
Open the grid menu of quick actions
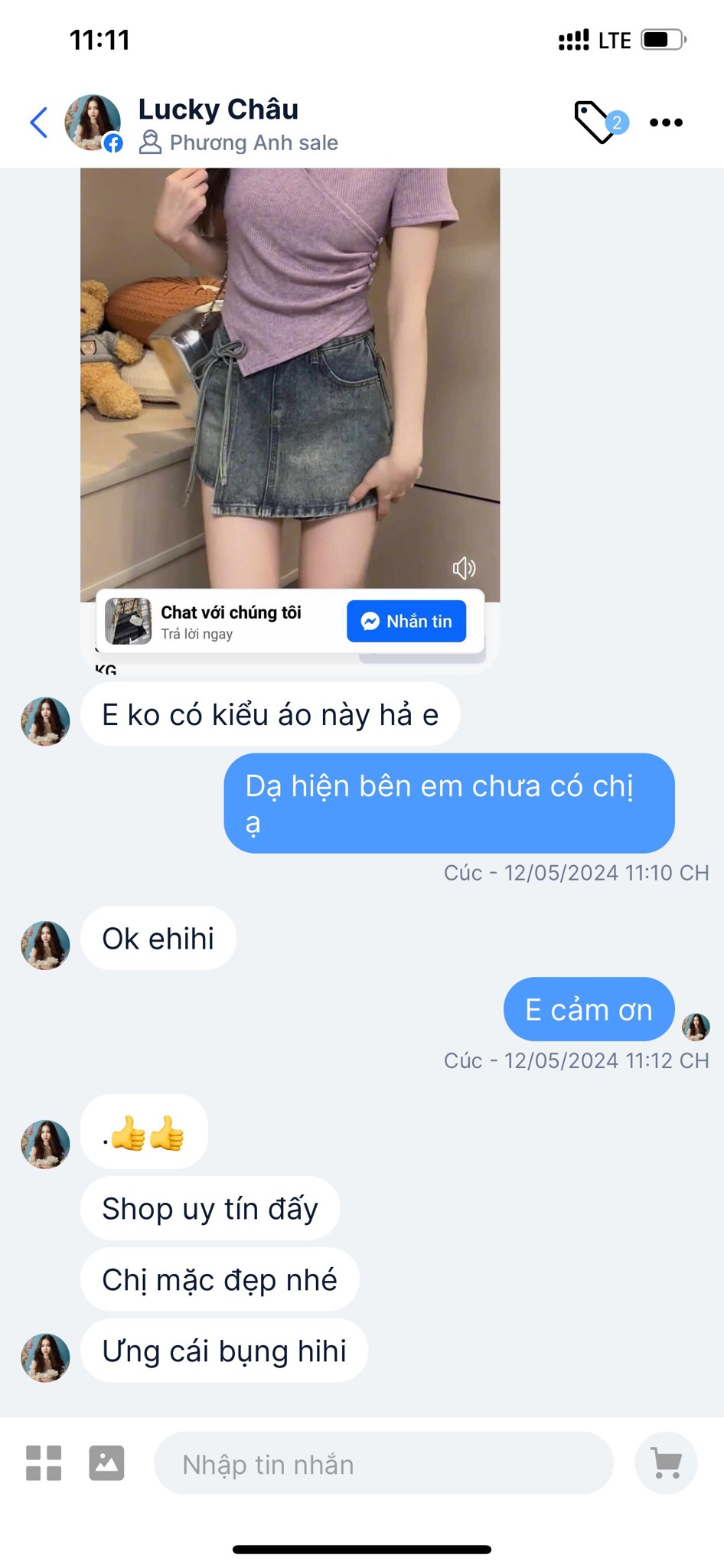tap(44, 1463)
